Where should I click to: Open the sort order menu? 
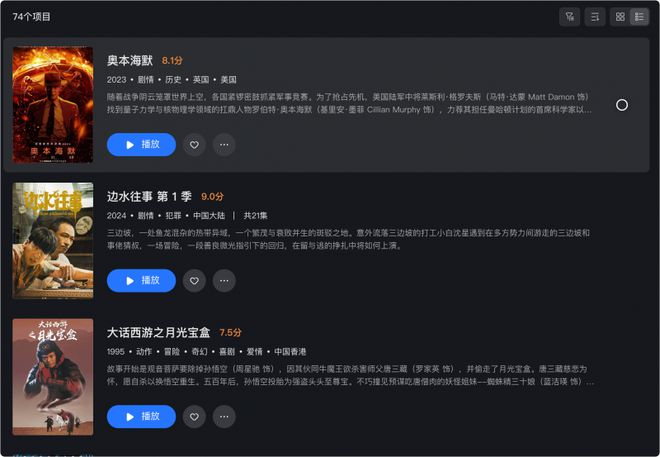coord(594,17)
